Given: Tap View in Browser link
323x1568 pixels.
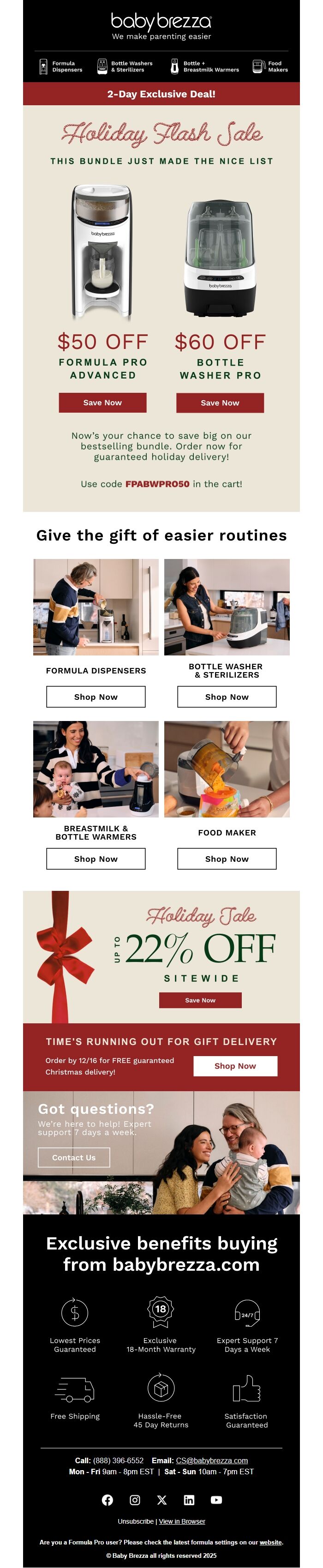Looking at the screenshot, I should click(182, 1521).
